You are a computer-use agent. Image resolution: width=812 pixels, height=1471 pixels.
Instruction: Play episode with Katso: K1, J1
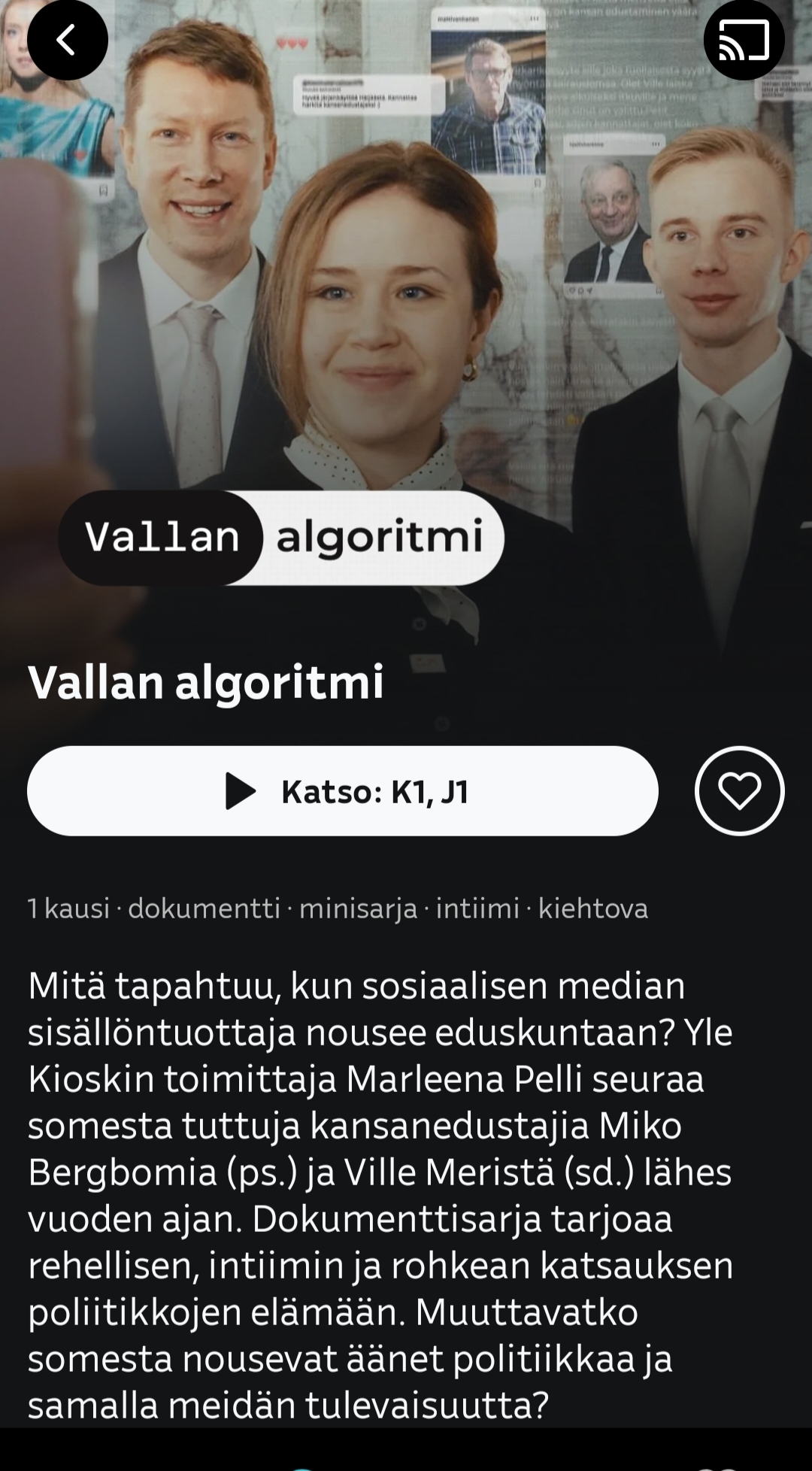click(x=343, y=791)
